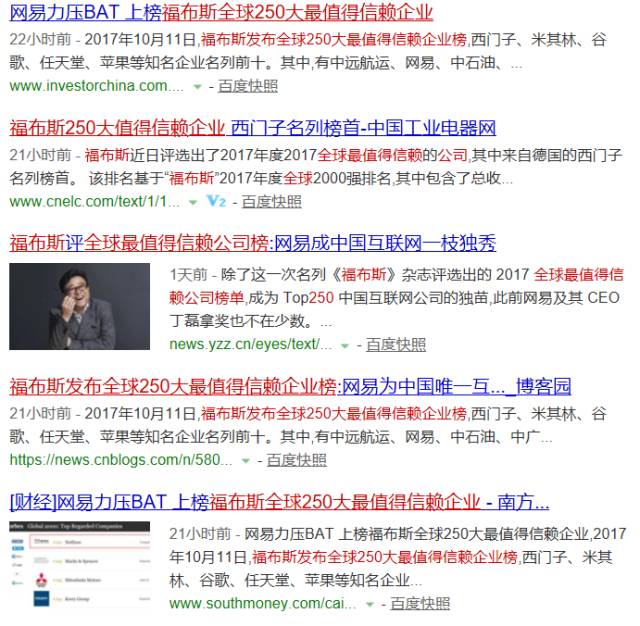Image resolution: width=640 pixels, height=626 pixels.
Task: Open the '[财经]网易力压BAT' 南方 result
Action: [x=279, y=502]
